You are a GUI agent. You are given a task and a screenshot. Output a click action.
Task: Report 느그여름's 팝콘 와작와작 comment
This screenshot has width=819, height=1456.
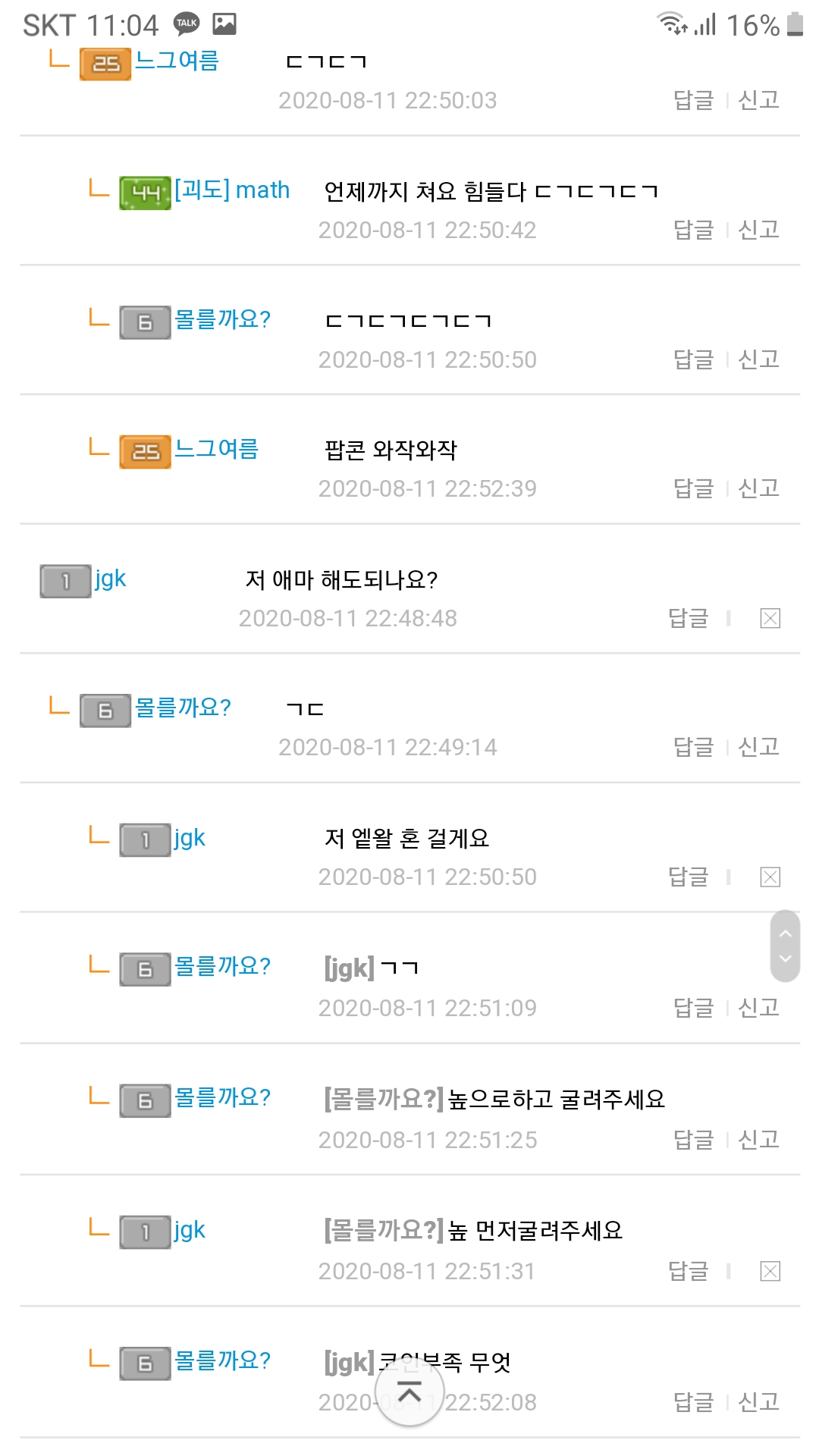(758, 488)
